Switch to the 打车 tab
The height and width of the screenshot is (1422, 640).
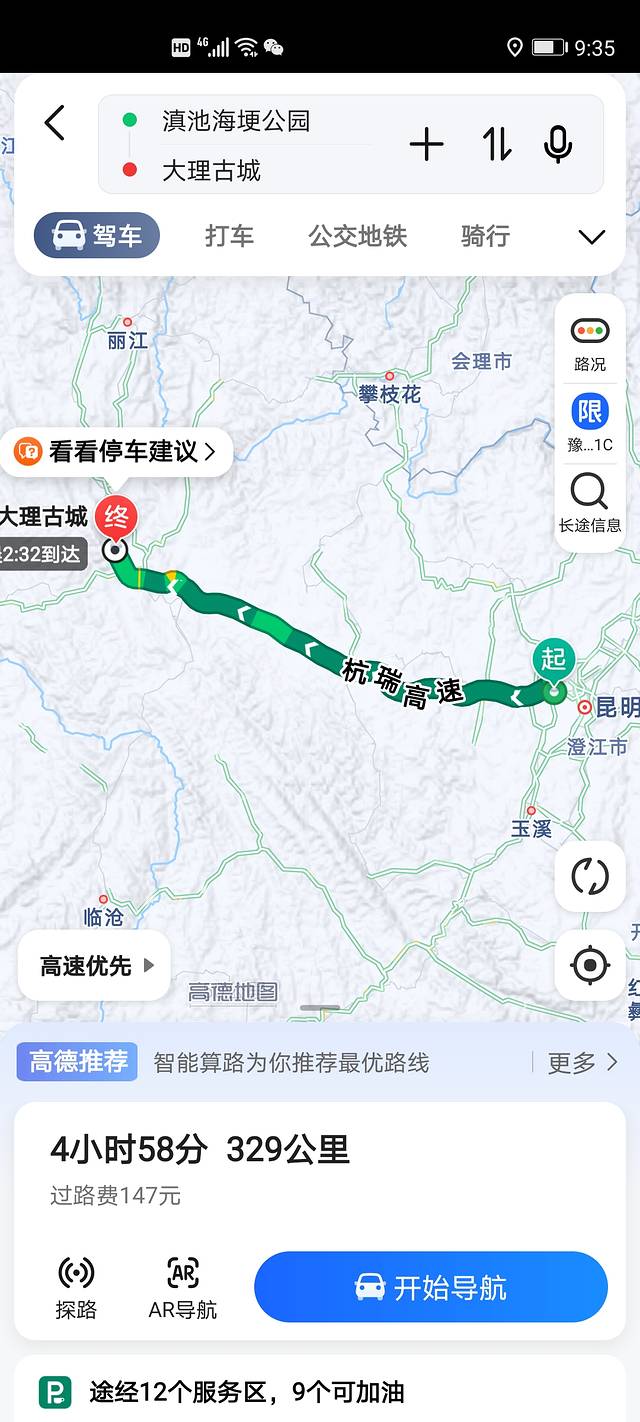(x=229, y=236)
